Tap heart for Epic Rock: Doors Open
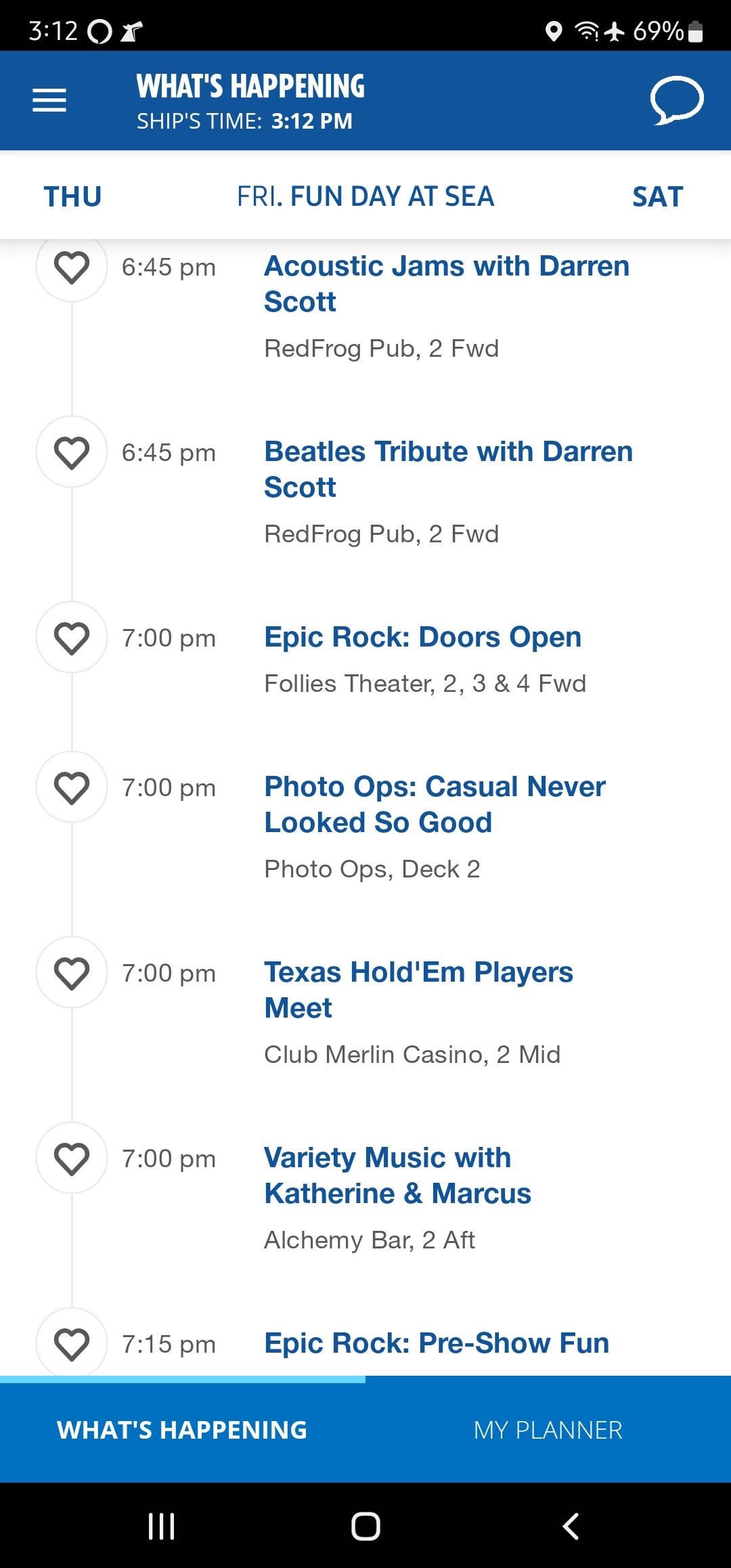The height and width of the screenshot is (1568, 731). pos(72,638)
